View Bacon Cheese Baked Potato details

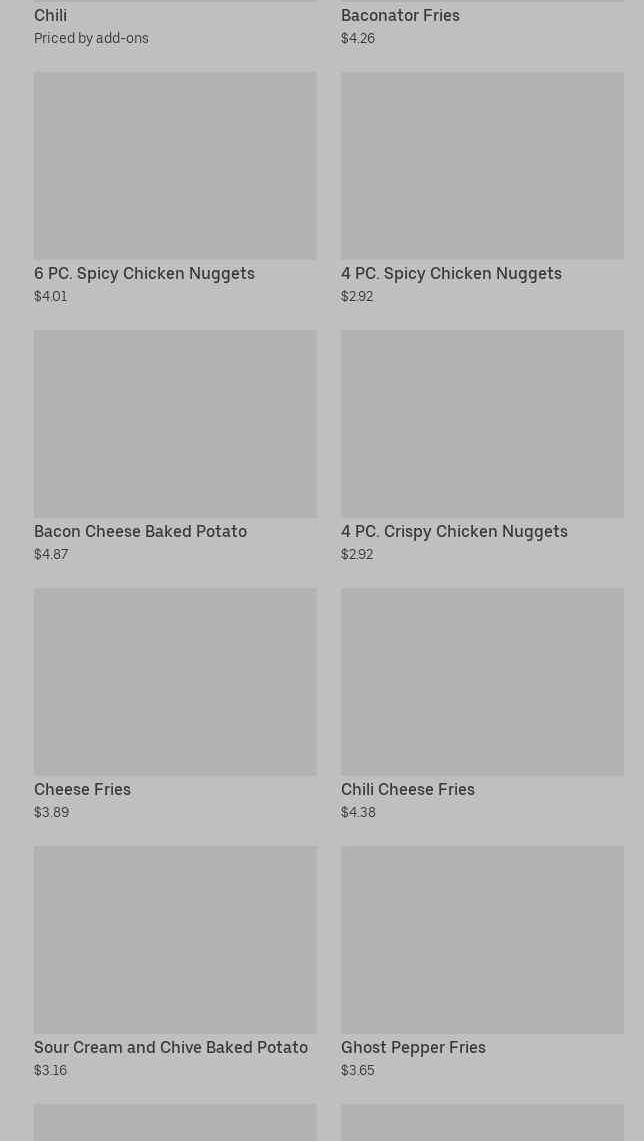(175, 424)
